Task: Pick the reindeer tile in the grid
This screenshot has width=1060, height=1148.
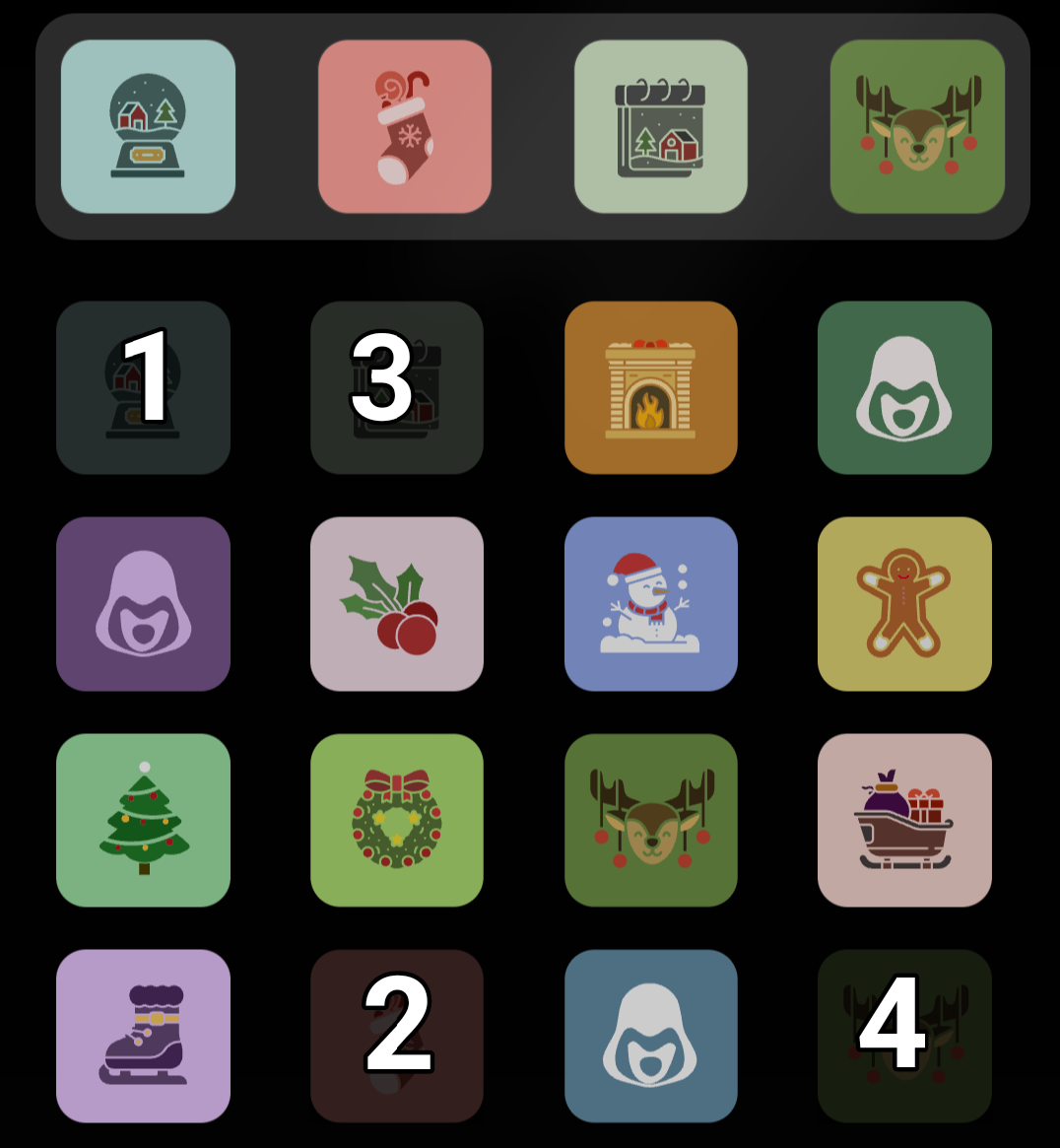Action: click(651, 820)
